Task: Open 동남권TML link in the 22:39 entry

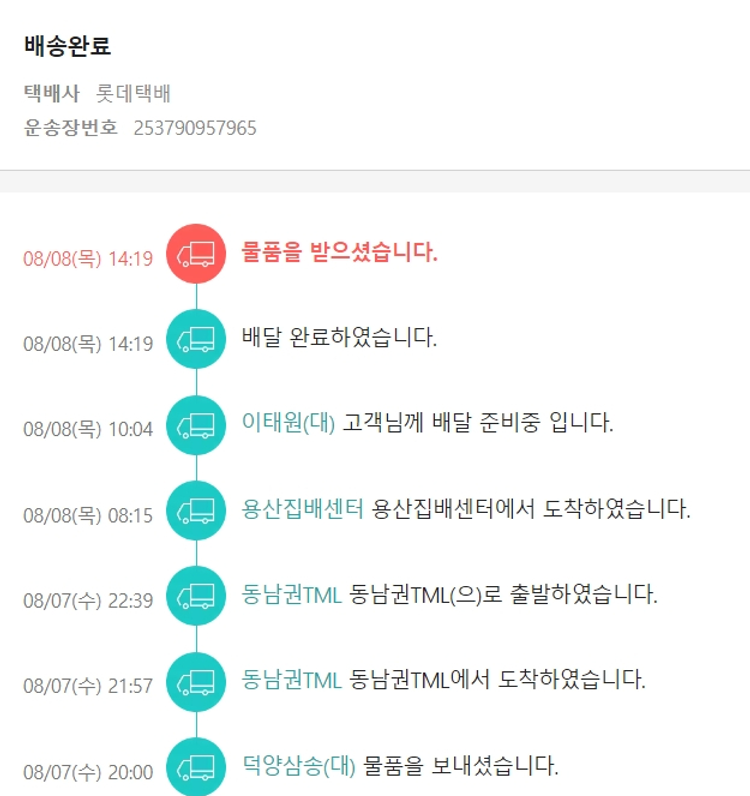Action: pyautogui.click(x=292, y=594)
